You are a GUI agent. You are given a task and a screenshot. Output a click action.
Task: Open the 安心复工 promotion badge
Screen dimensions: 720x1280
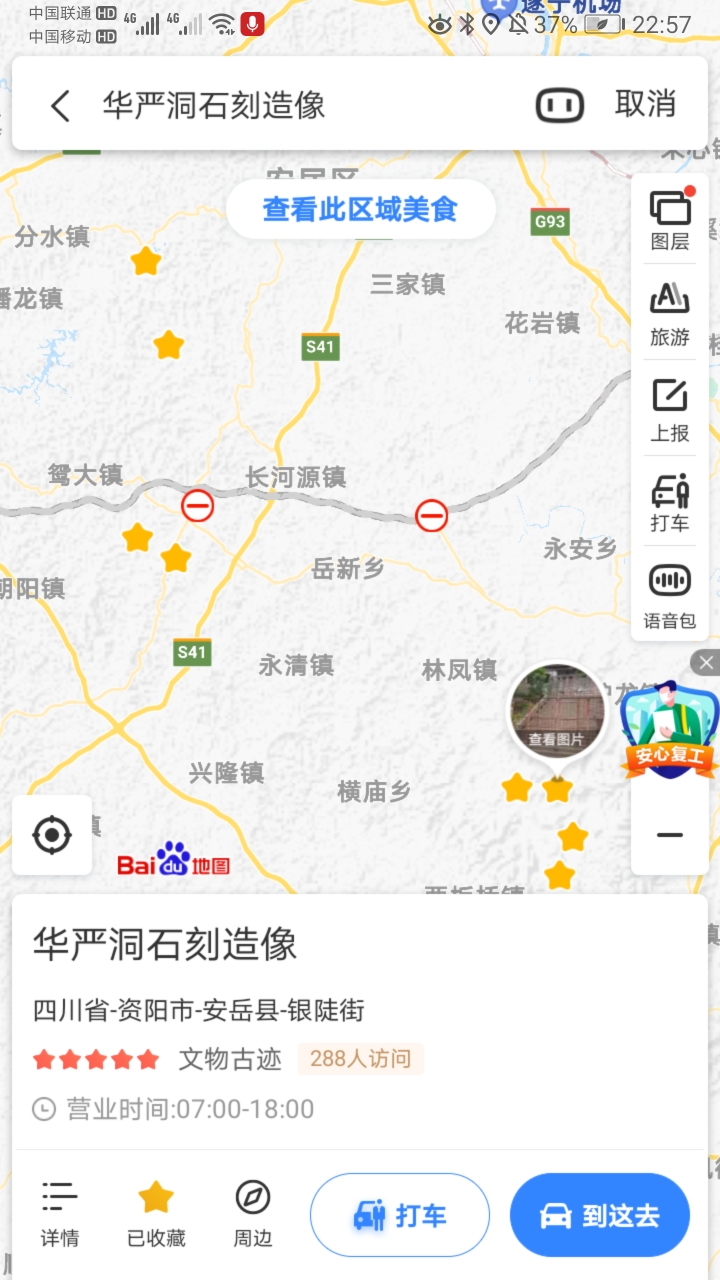pos(668,730)
